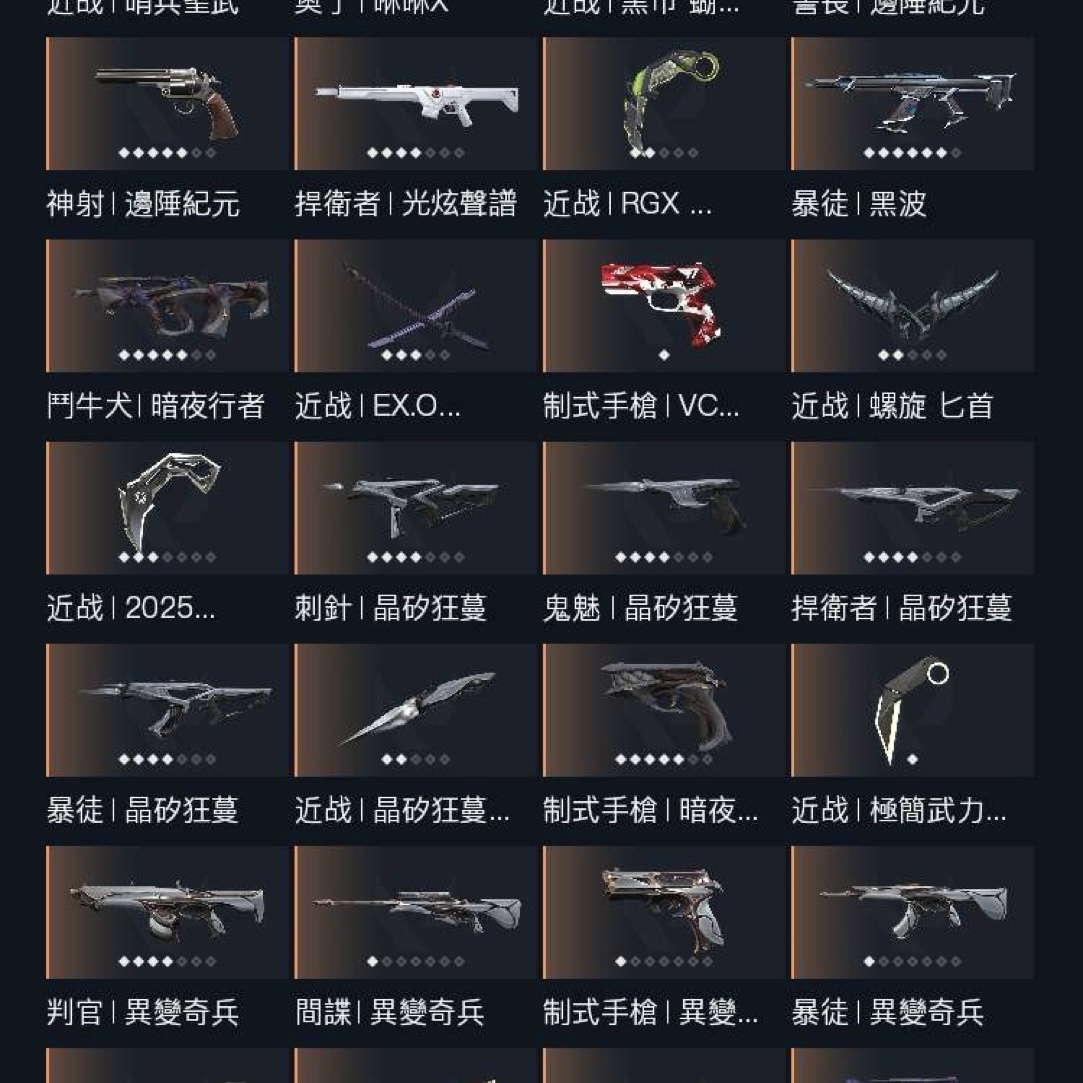
Task: Open the 近战 | 螺旋 匕首 skin
Action: tap(912, 306)
